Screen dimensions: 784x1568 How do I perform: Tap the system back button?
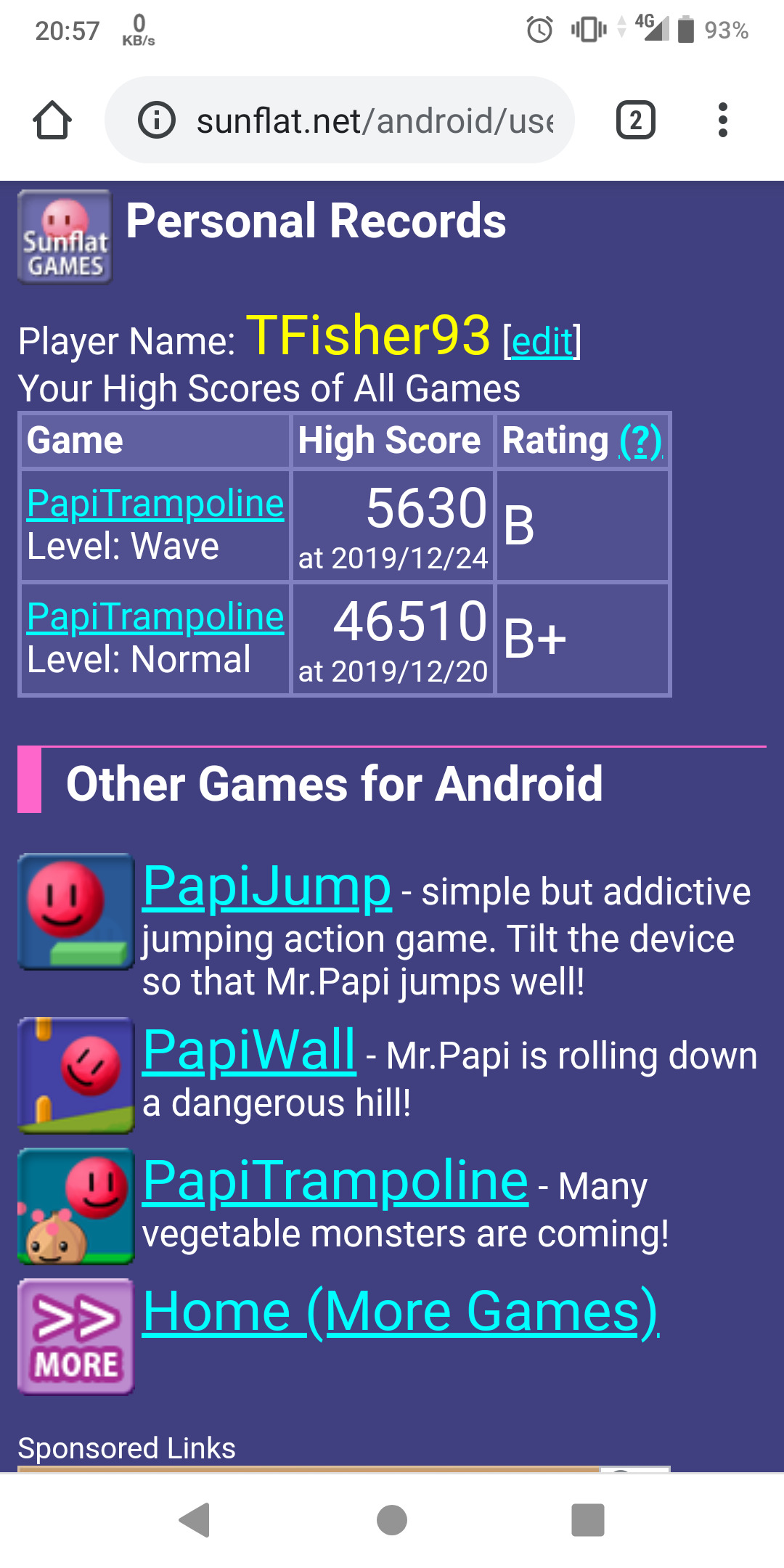click(x=195, y=1520)
